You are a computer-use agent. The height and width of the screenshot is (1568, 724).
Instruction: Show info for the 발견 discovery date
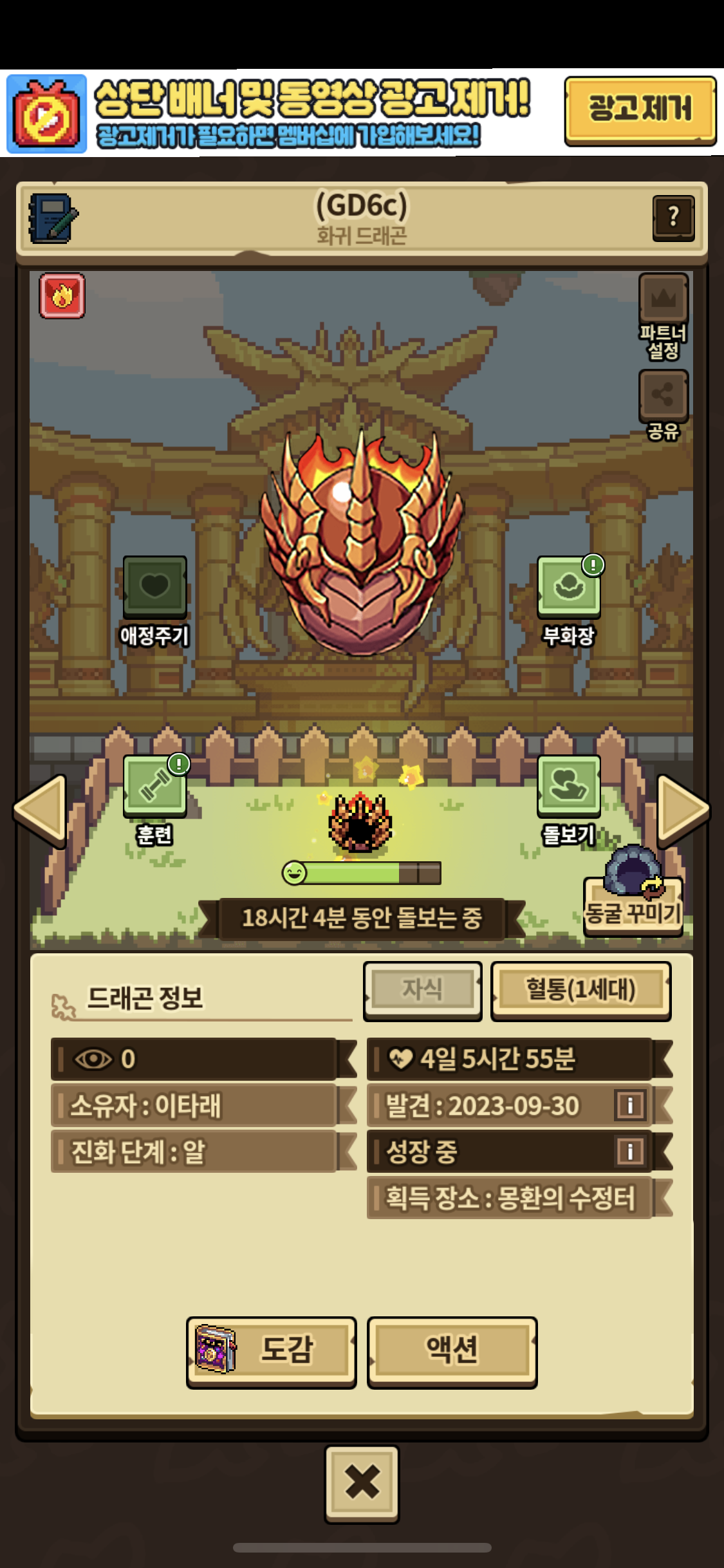click(630, 1105)
